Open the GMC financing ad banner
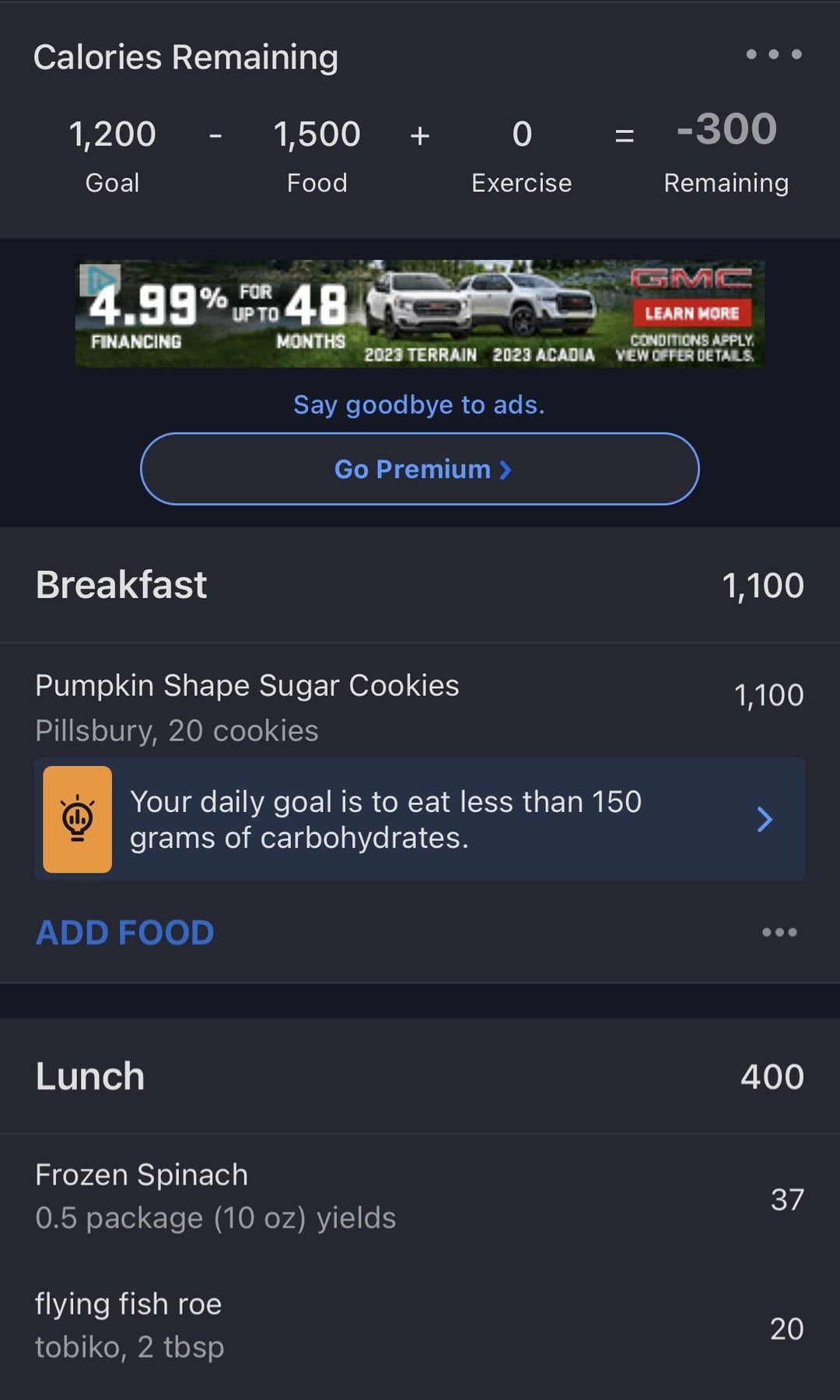The height and width of the screenshot is (1400, 840). 420,313
